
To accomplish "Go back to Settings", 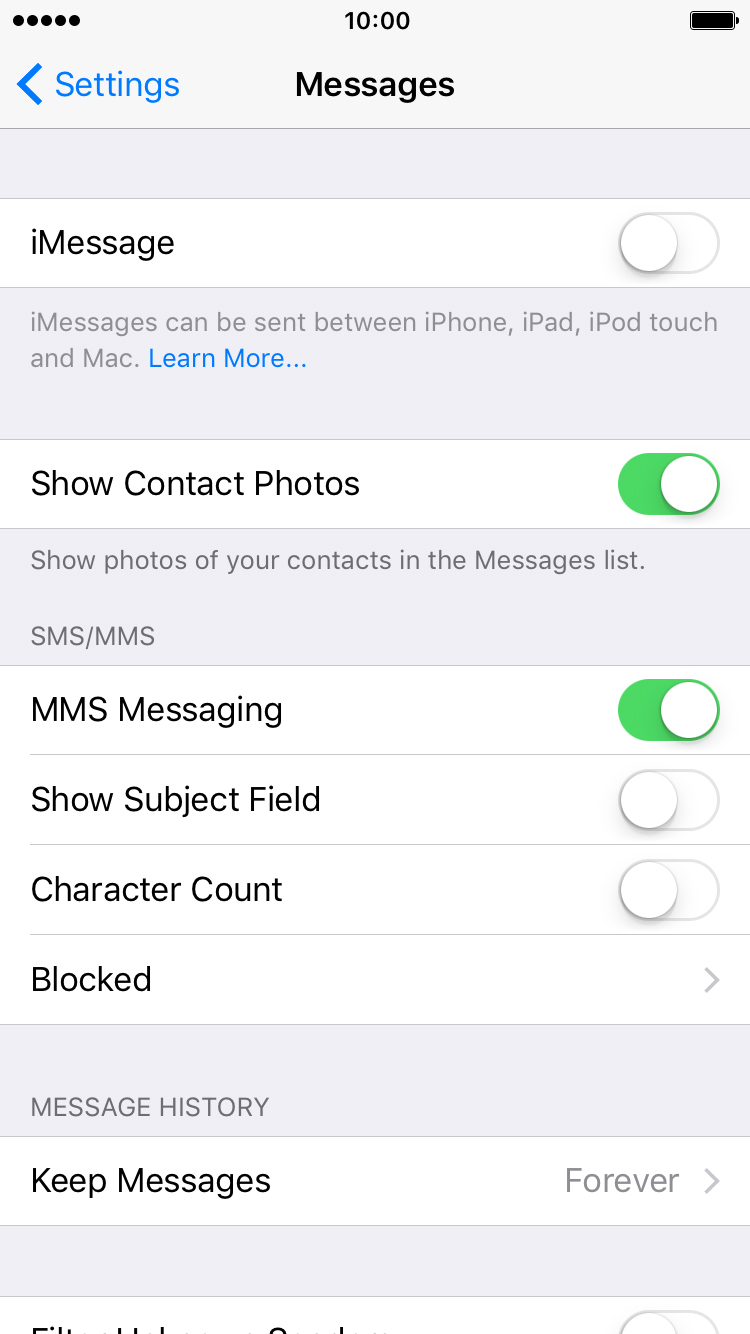I will pyautogui.click(x=98, y=85).
